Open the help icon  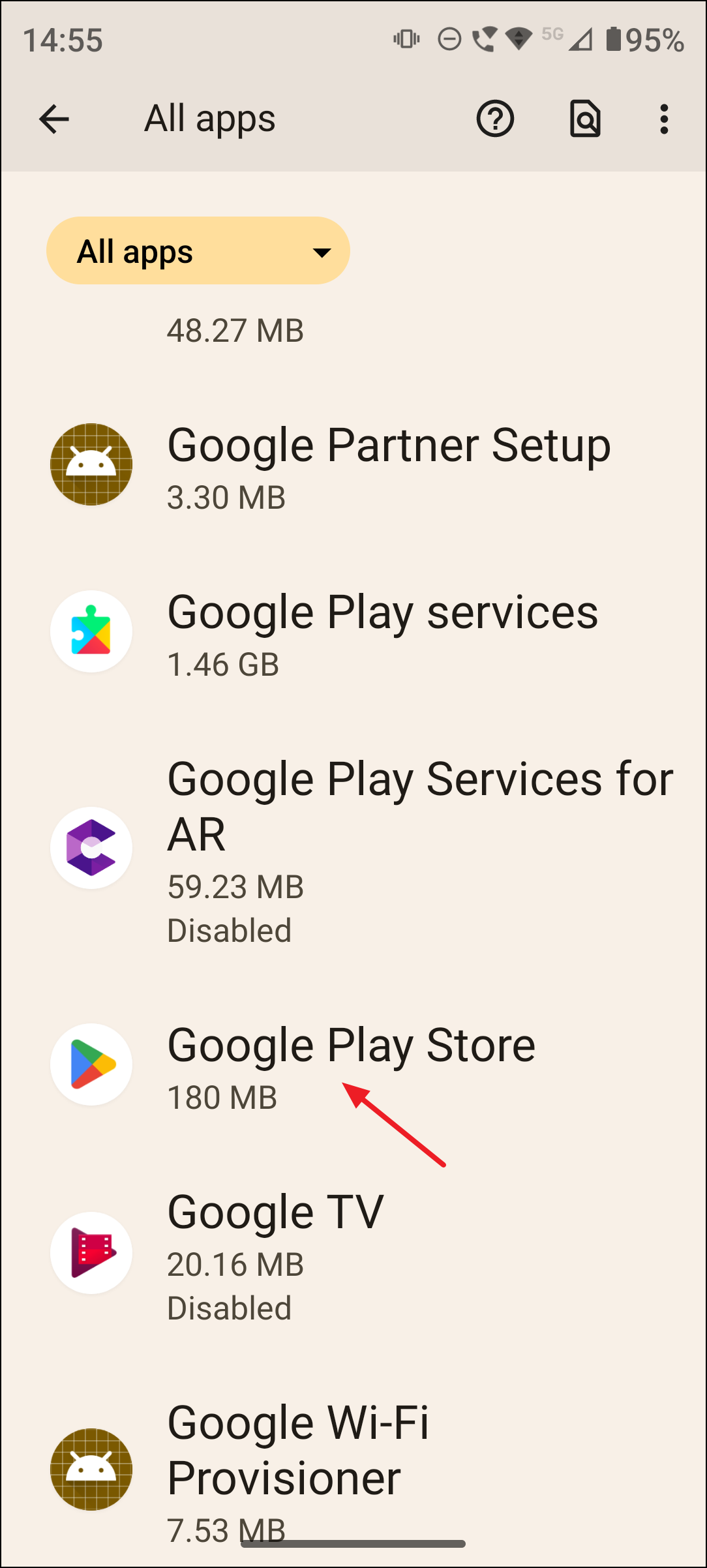(x=495, y=119)
